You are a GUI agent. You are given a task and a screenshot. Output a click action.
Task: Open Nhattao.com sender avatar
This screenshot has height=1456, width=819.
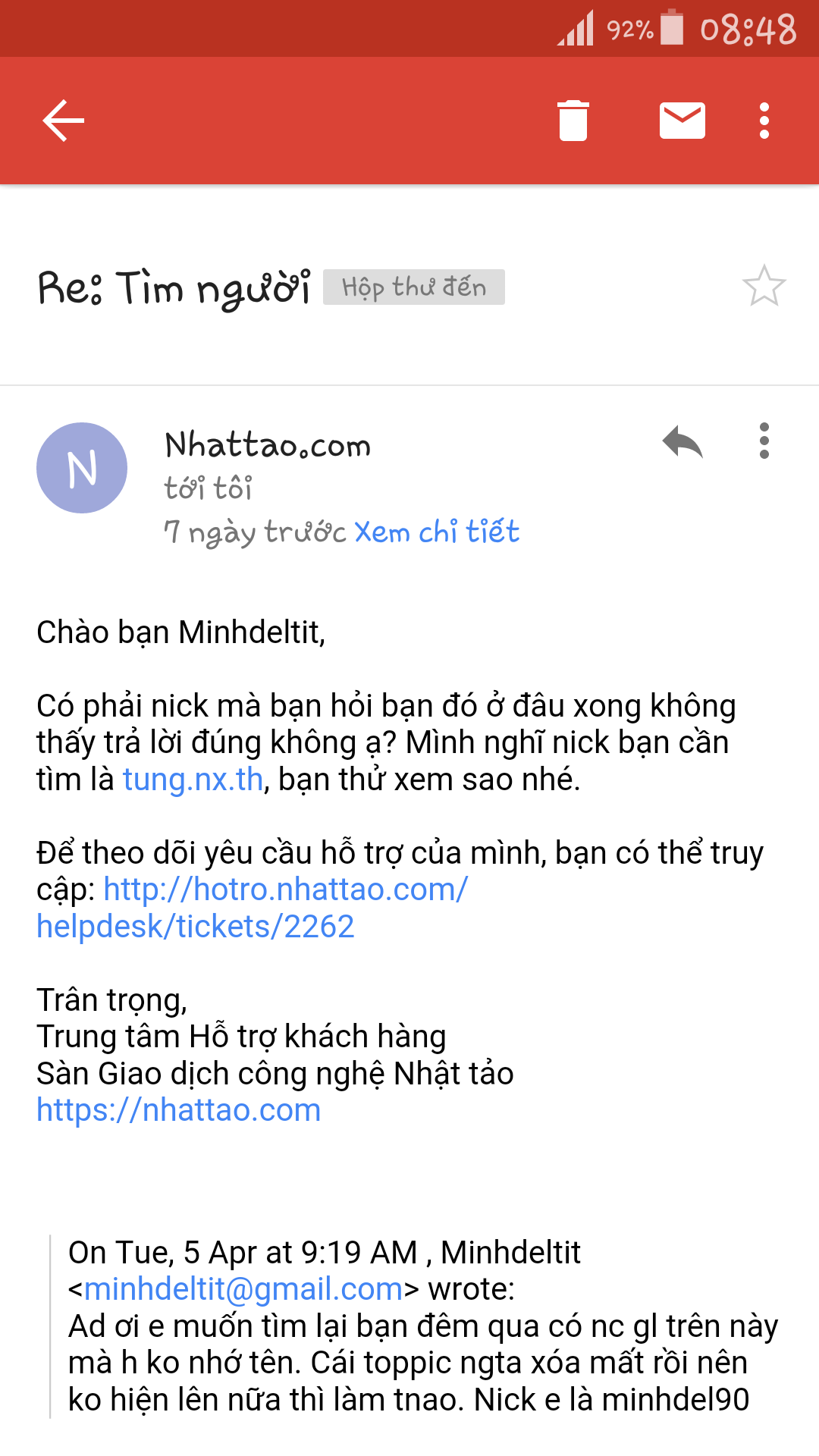[x=82, y=468]
